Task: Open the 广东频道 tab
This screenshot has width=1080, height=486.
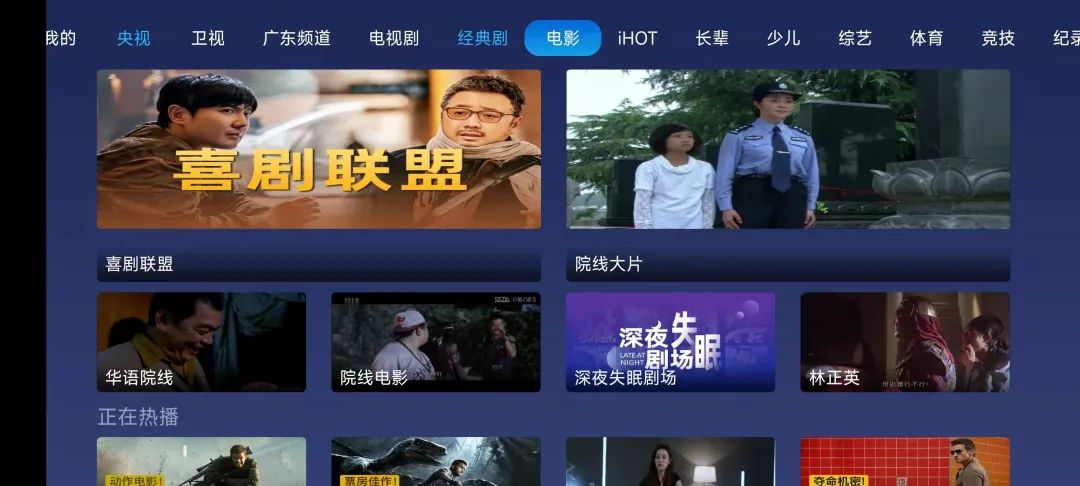Action: click(296, 38)
